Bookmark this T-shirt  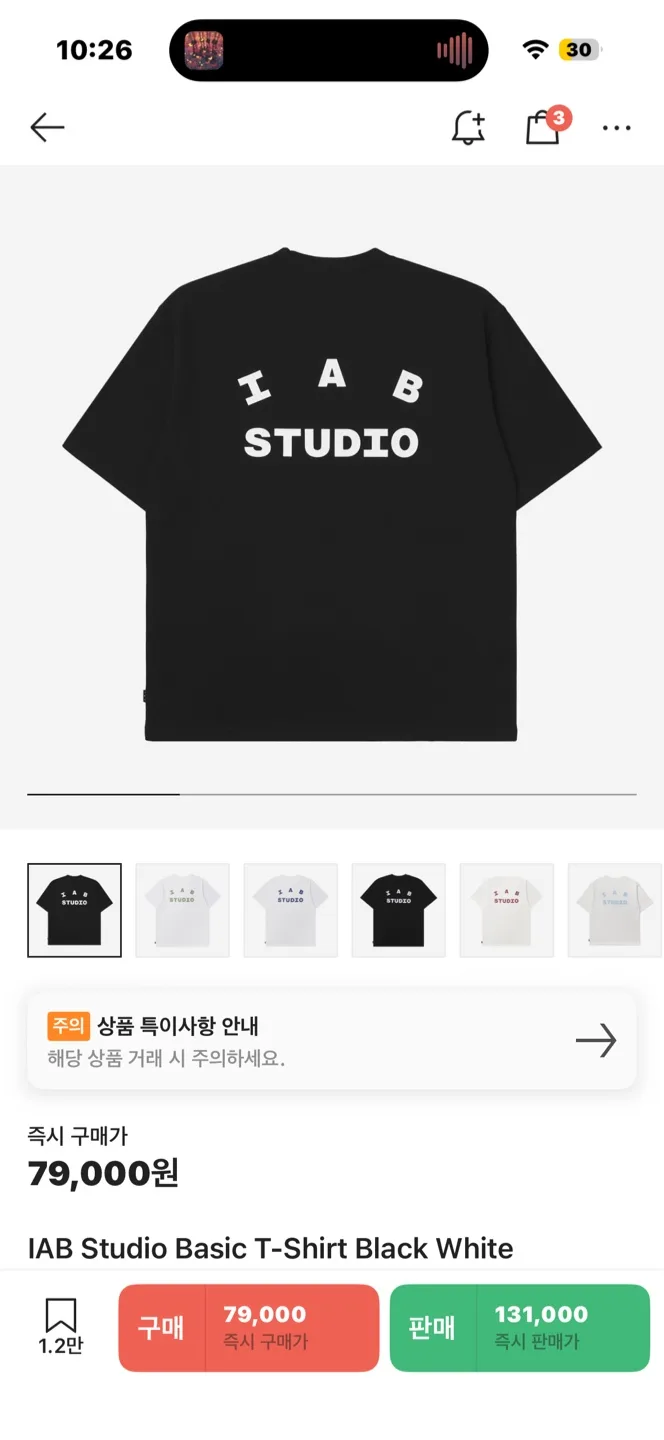60,1325
